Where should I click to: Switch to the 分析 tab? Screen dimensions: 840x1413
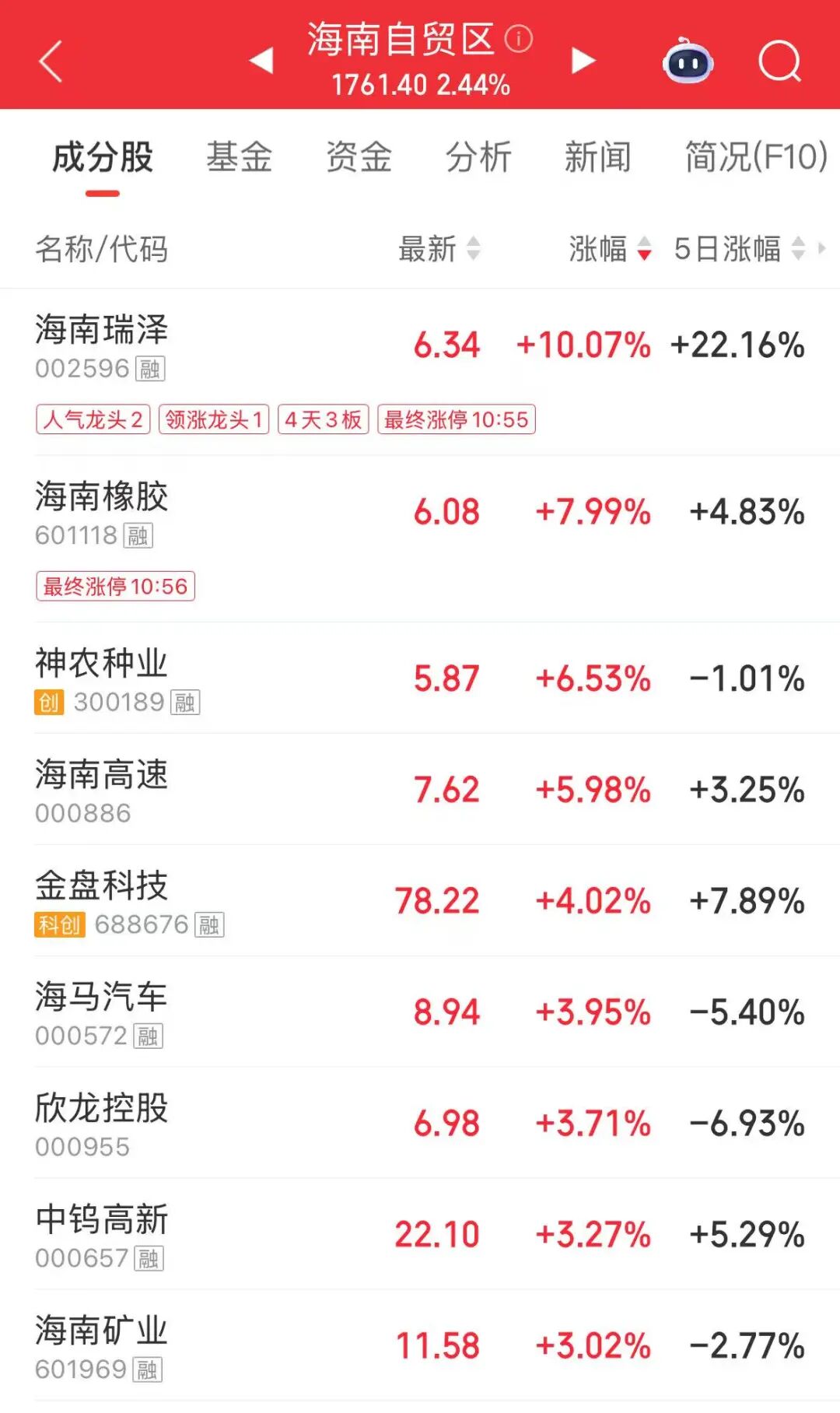tap(478, 157)
